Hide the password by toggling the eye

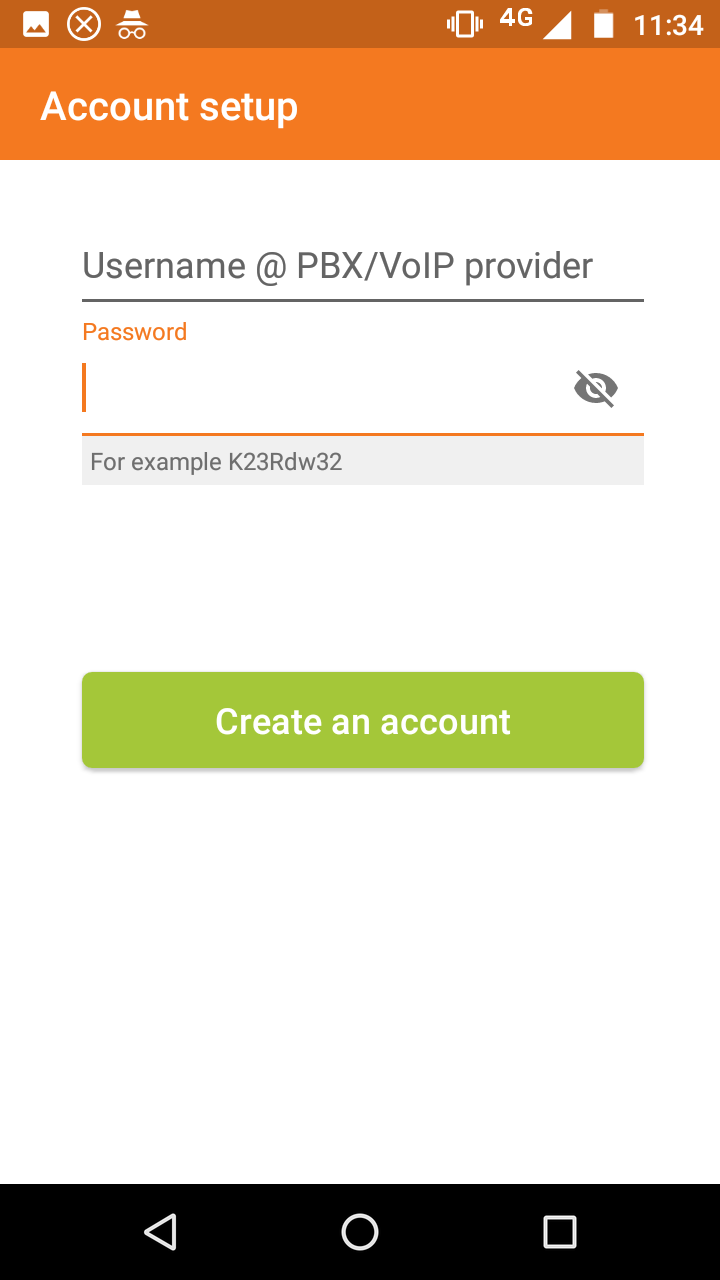595,388
